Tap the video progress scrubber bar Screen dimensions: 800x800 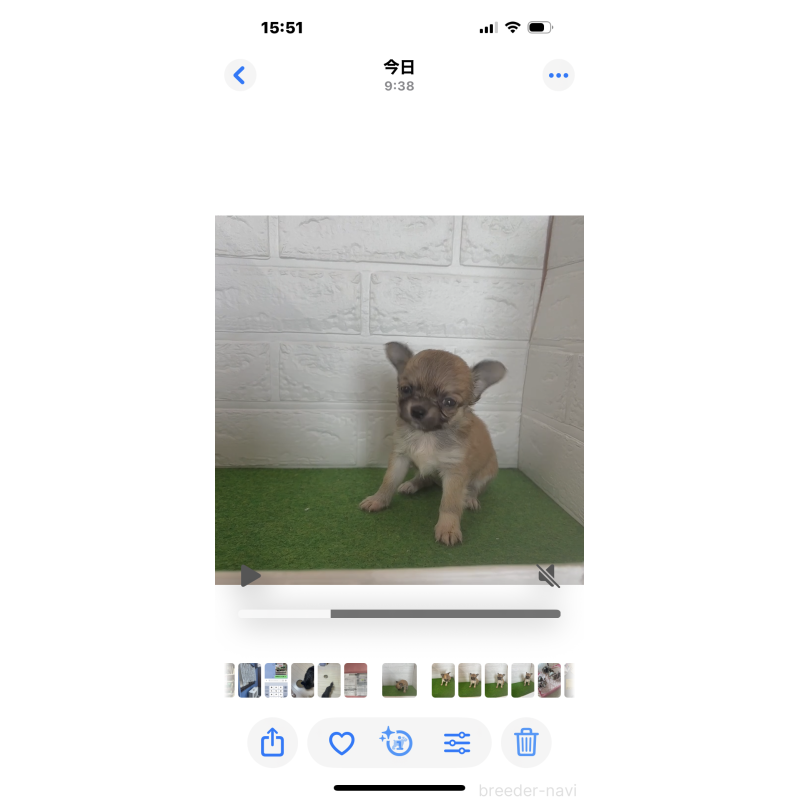400,614
